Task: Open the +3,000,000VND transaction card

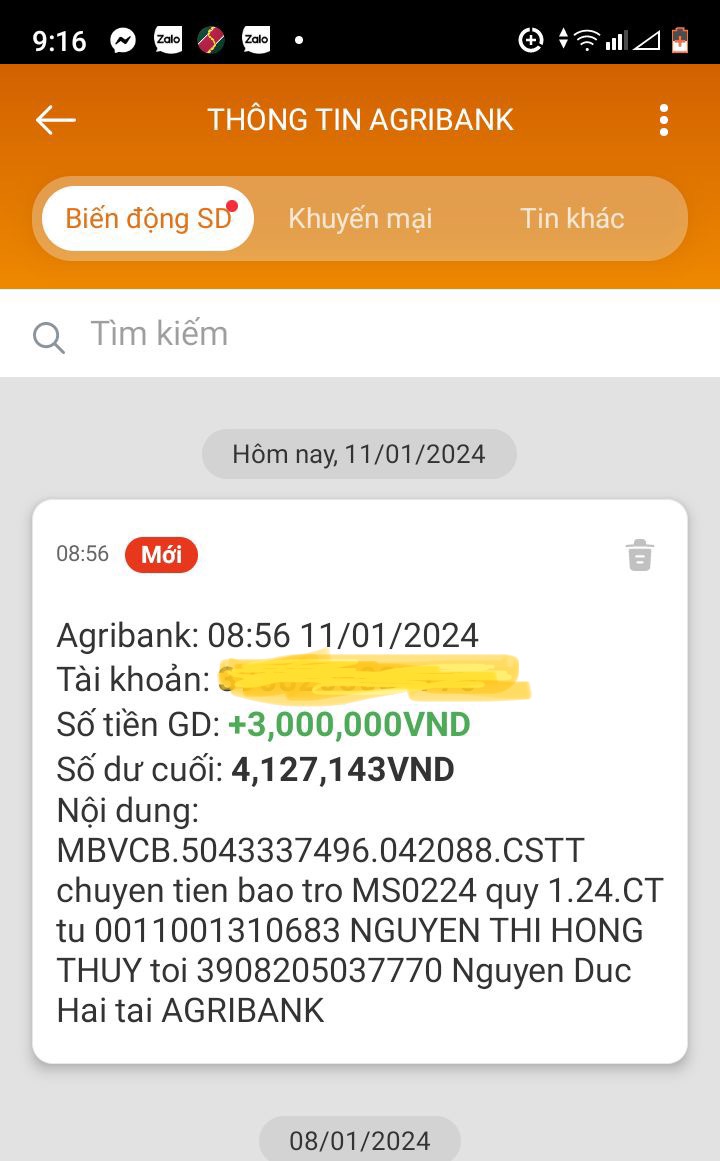Action: [x=360, y=800]
